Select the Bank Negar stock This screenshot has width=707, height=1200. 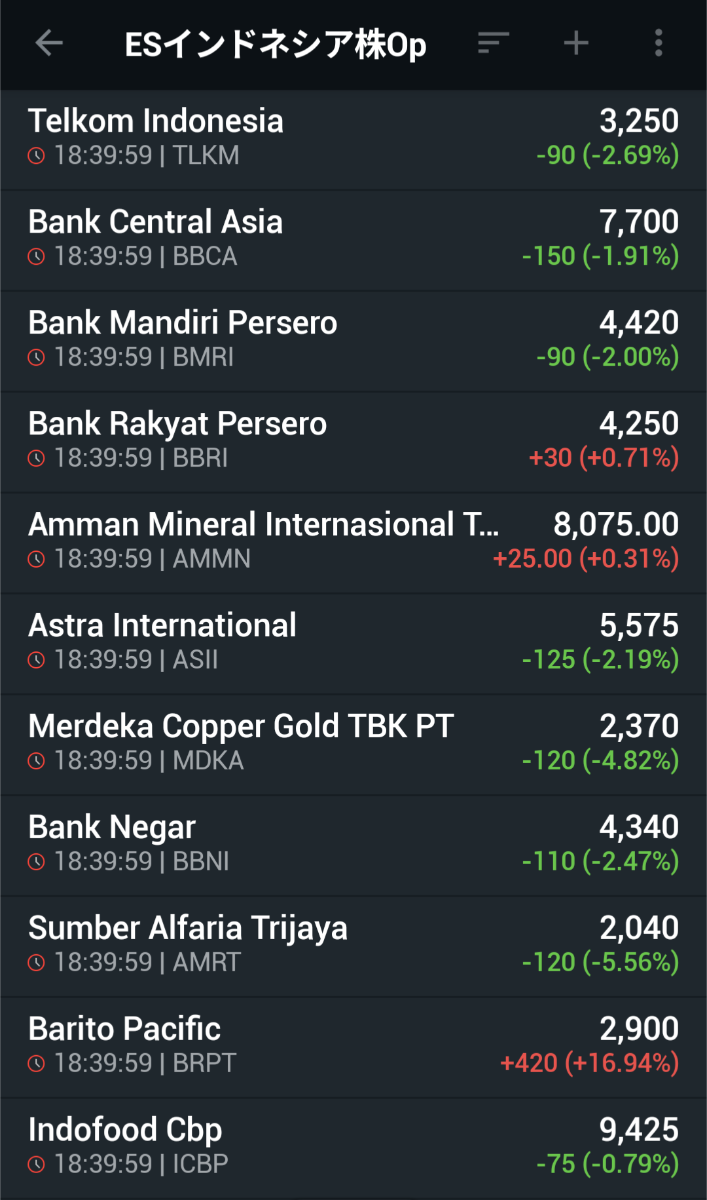click(353, 845)
